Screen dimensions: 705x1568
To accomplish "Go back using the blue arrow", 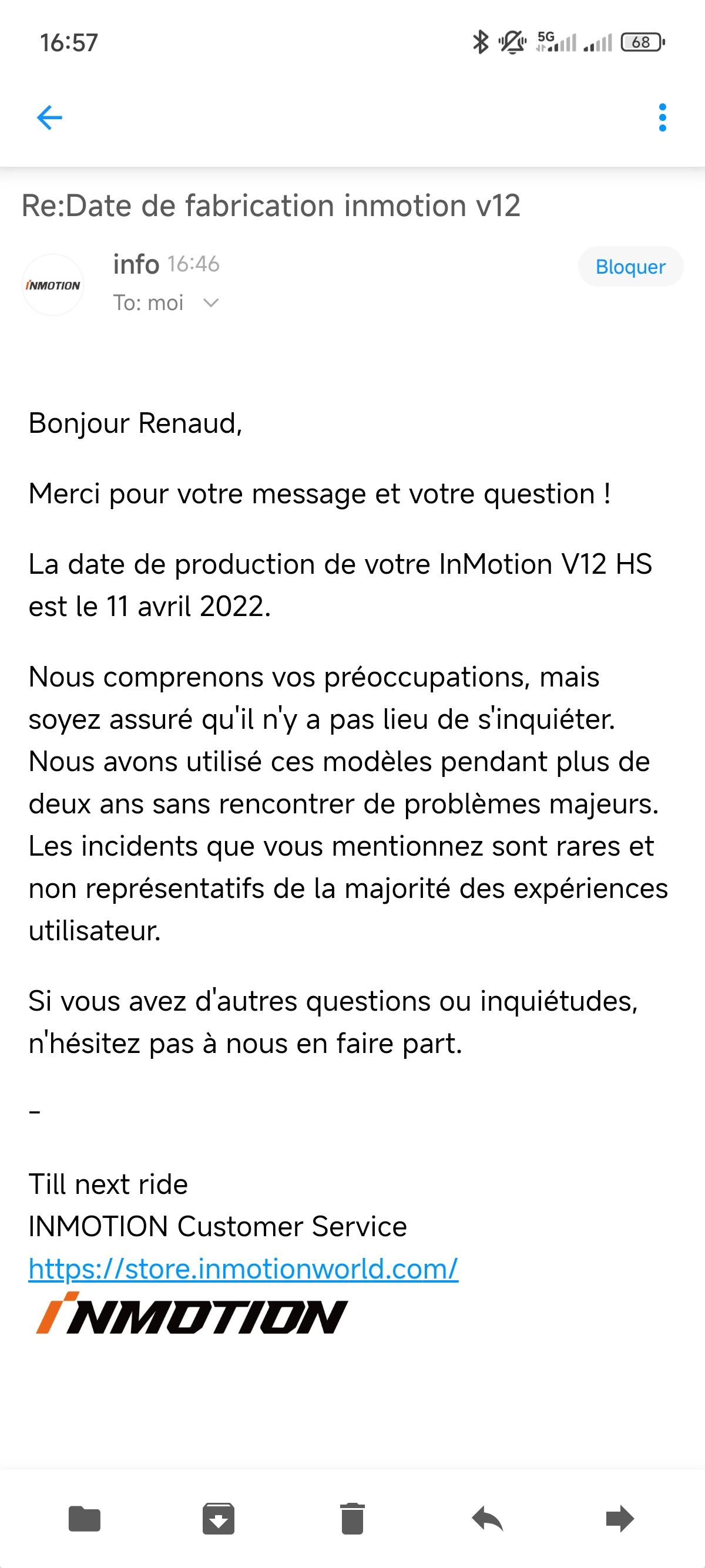I will [49, 117].
